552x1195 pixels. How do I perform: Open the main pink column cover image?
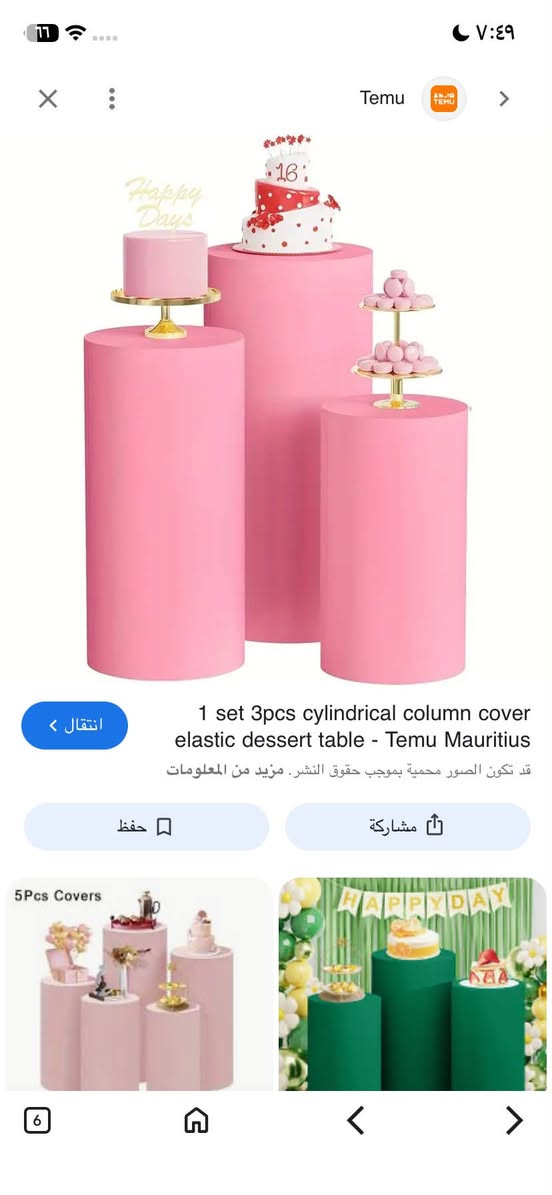tap(276, 408)
